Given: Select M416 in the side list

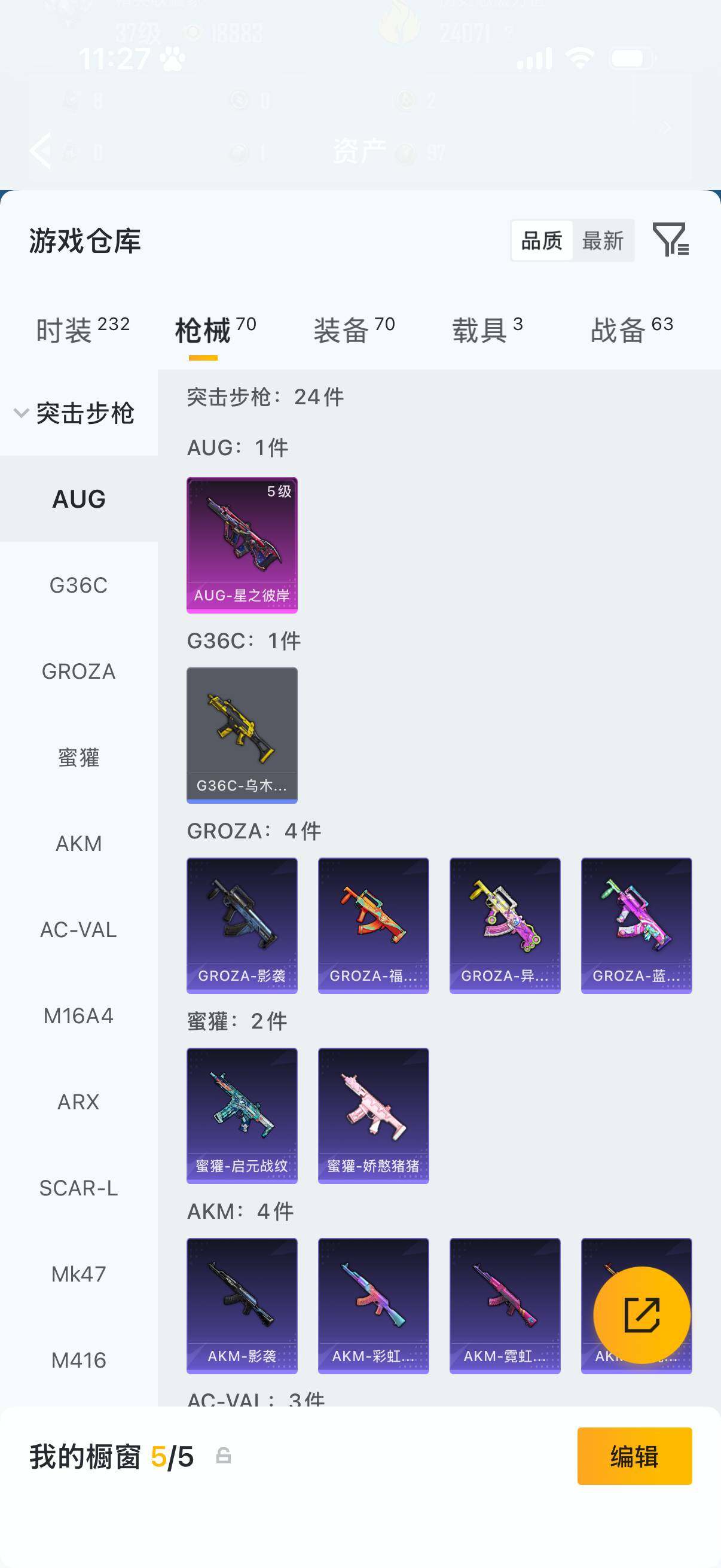Looking at the screenshot, I should click(78, 1360).
